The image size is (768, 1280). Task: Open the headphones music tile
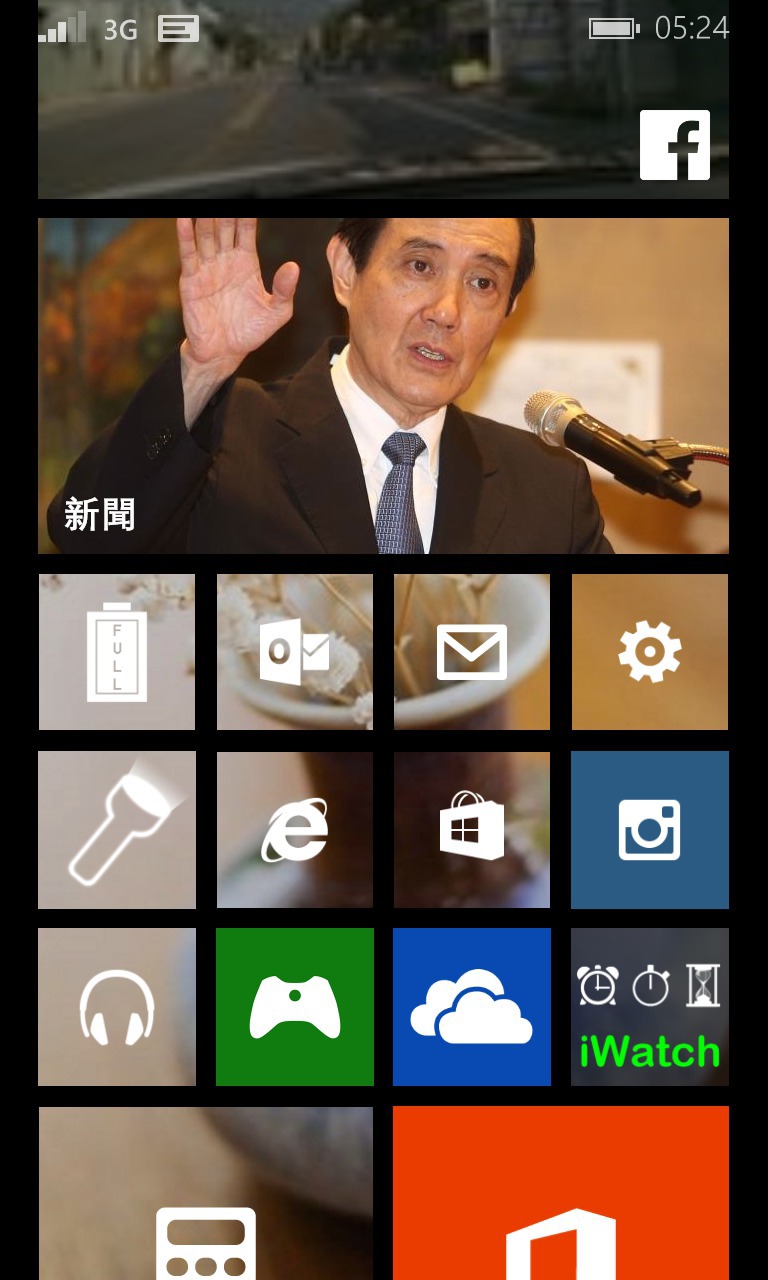(x=117, y=1007)
